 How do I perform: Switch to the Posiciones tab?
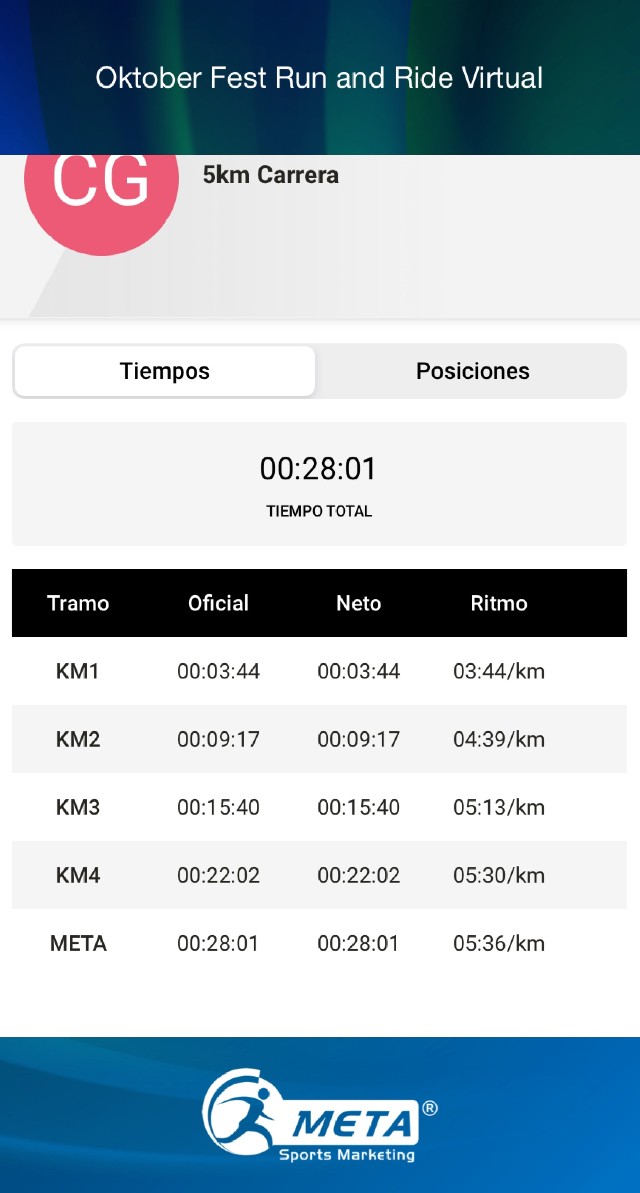[472, 371]
